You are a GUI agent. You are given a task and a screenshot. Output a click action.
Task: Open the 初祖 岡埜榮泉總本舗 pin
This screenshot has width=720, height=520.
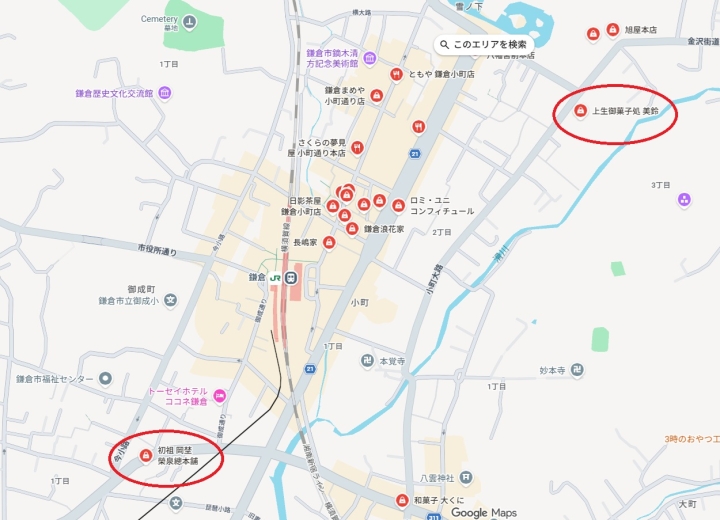(x=146, y=456)
